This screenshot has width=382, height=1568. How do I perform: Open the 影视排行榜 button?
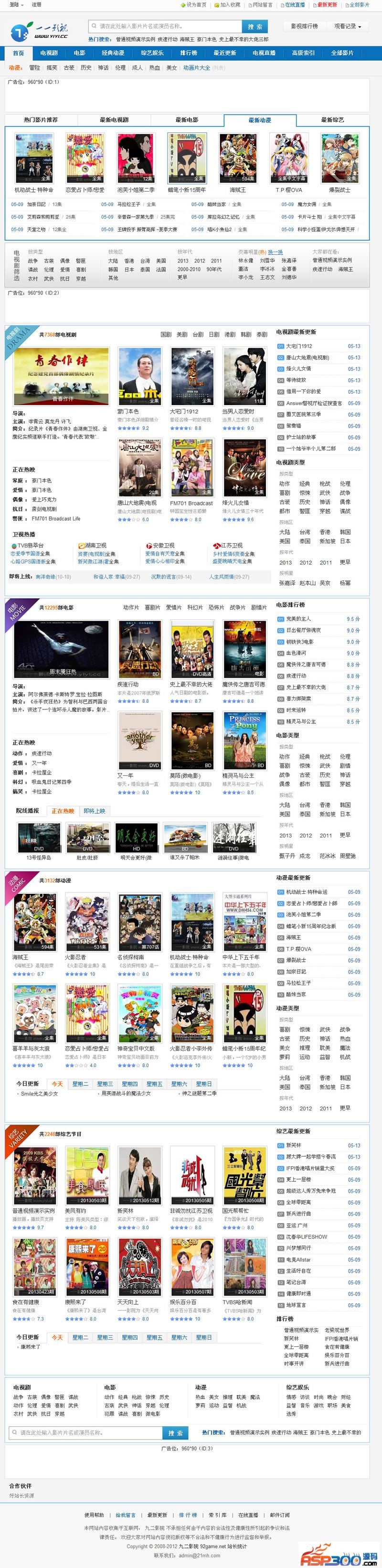click(304, 26)
